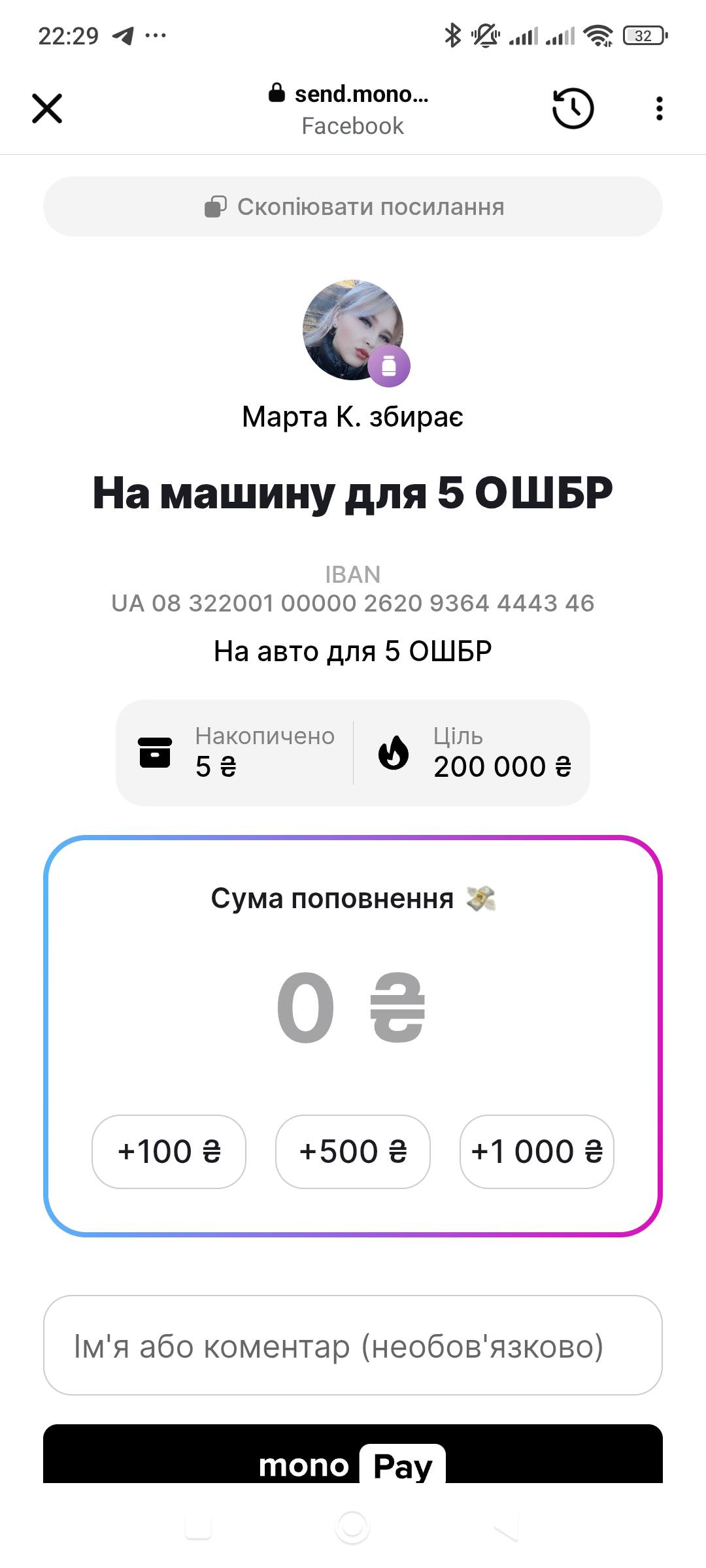Open the three-dot overflow menu
This screenshot has width=706, height=1568.
tap(659, 108)
